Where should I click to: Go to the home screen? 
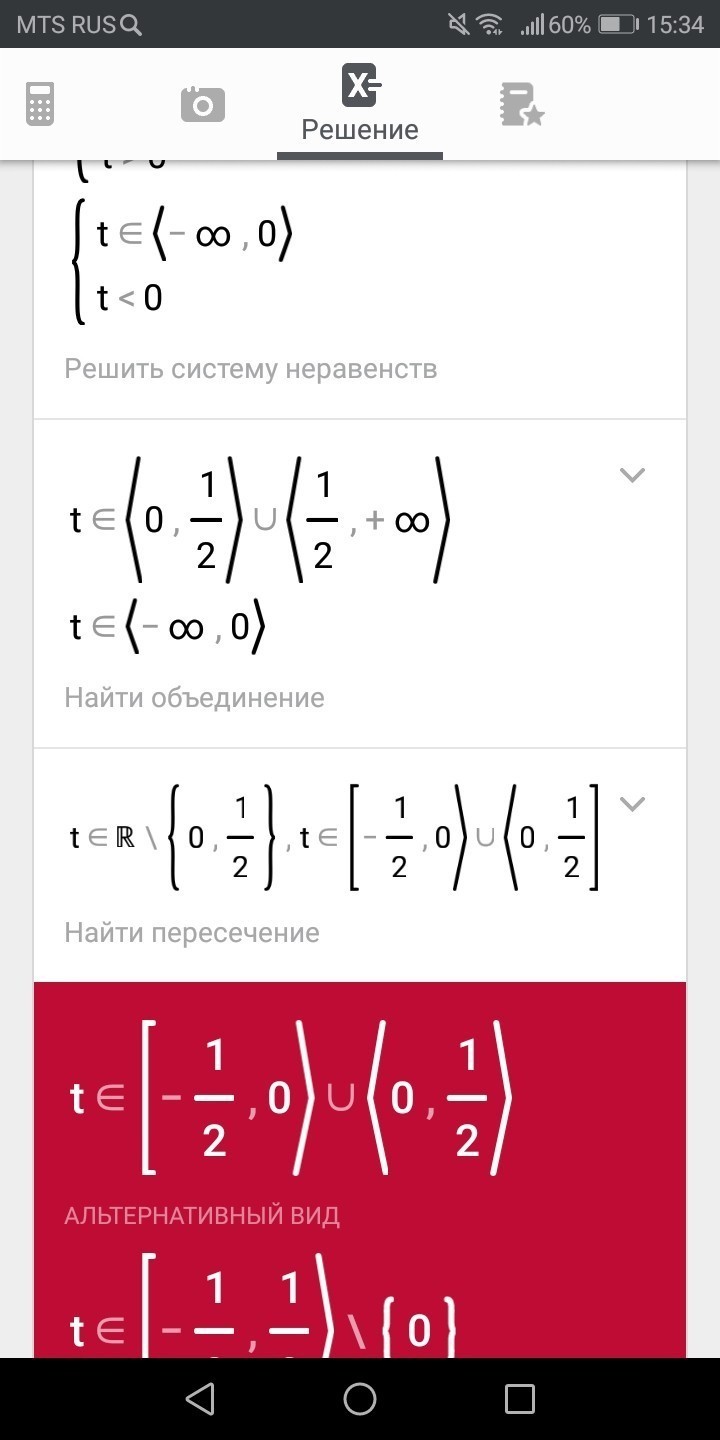(360, 1398)
